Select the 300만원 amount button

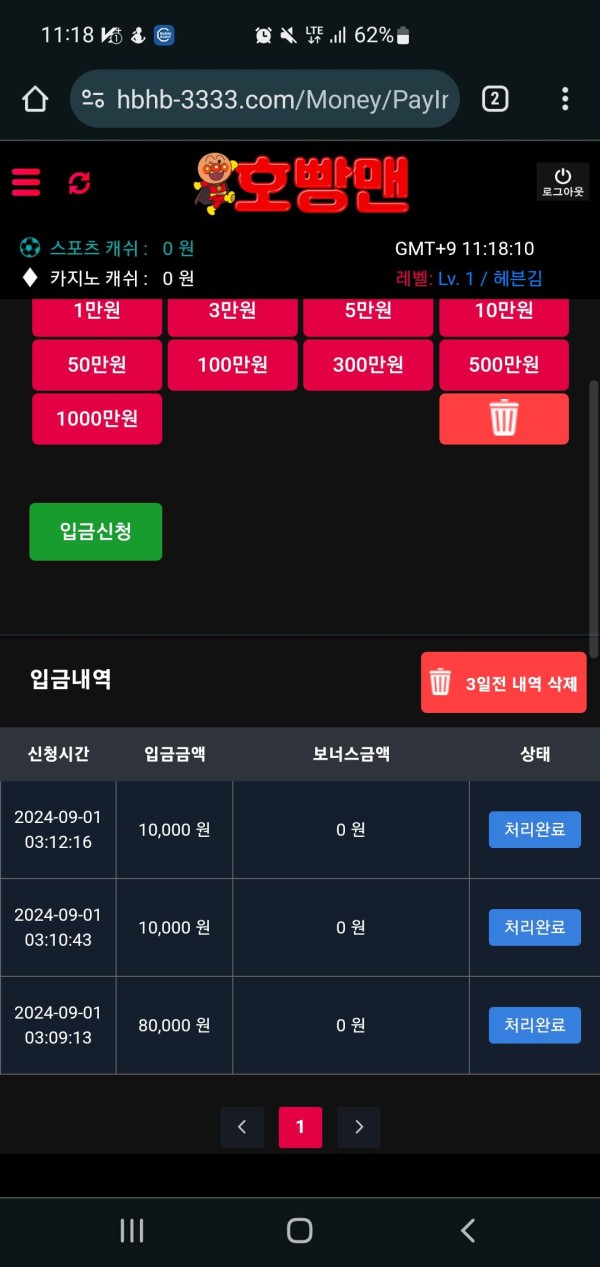point(368,365)
